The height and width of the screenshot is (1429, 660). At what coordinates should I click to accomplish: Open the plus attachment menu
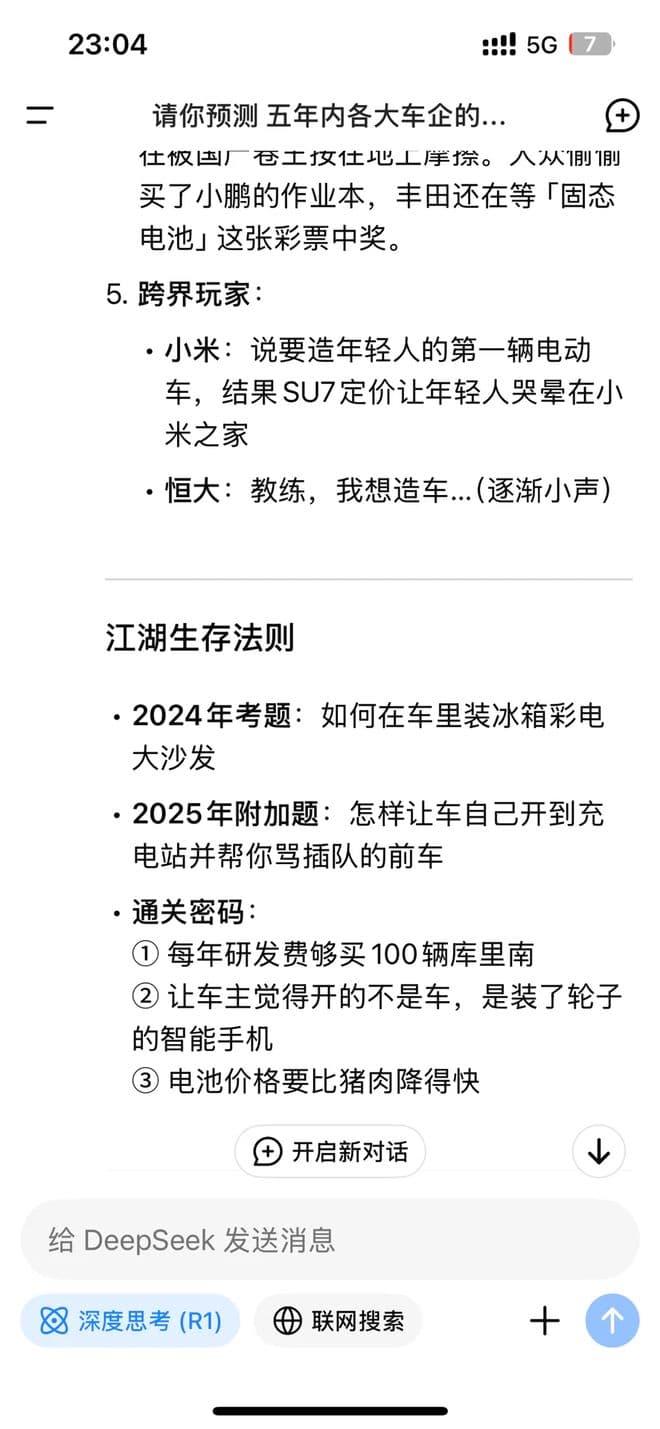[x=545, y=1321]
